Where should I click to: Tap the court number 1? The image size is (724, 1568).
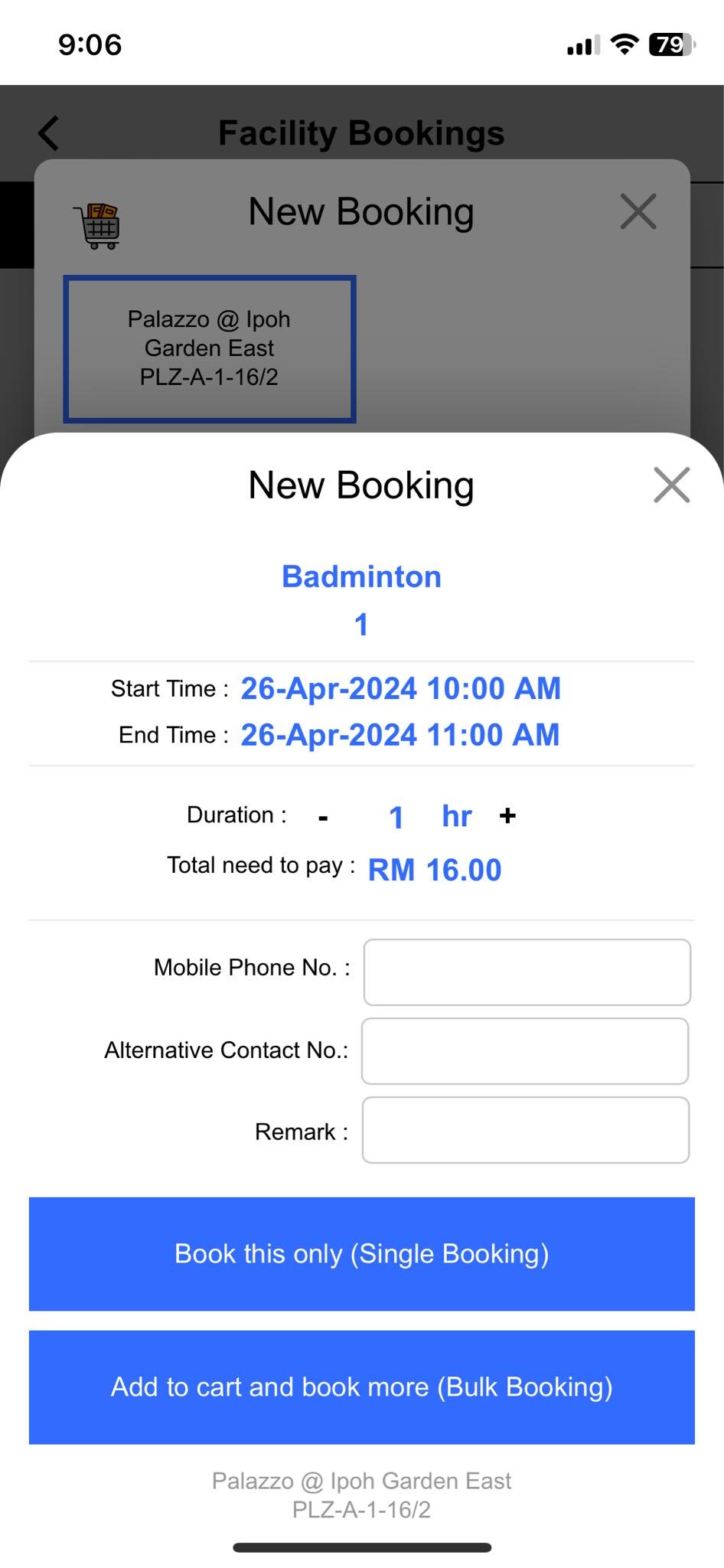(360, 624)
